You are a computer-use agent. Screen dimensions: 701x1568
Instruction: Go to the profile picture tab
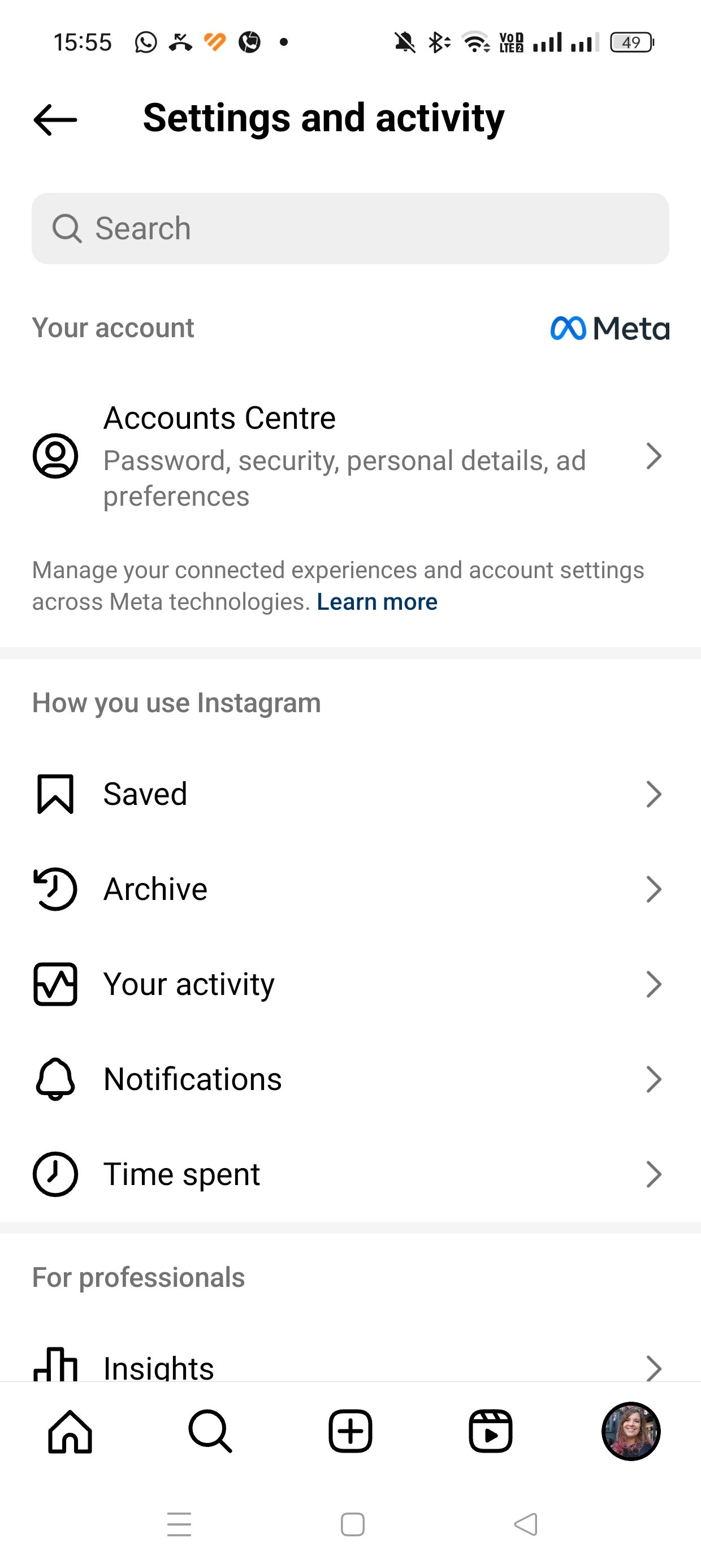(x=631, y=1431)
